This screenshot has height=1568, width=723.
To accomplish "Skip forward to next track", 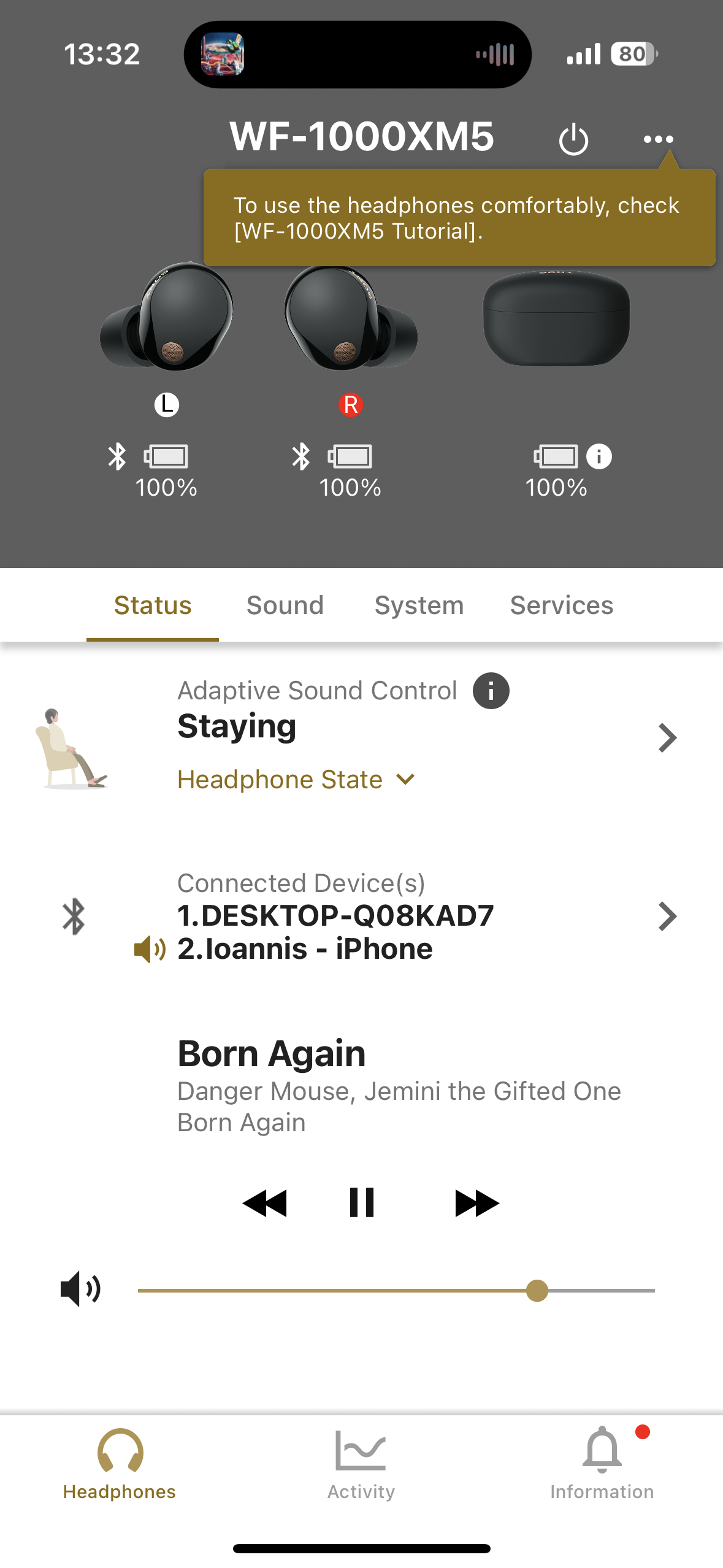I will tap(476, 1202).
